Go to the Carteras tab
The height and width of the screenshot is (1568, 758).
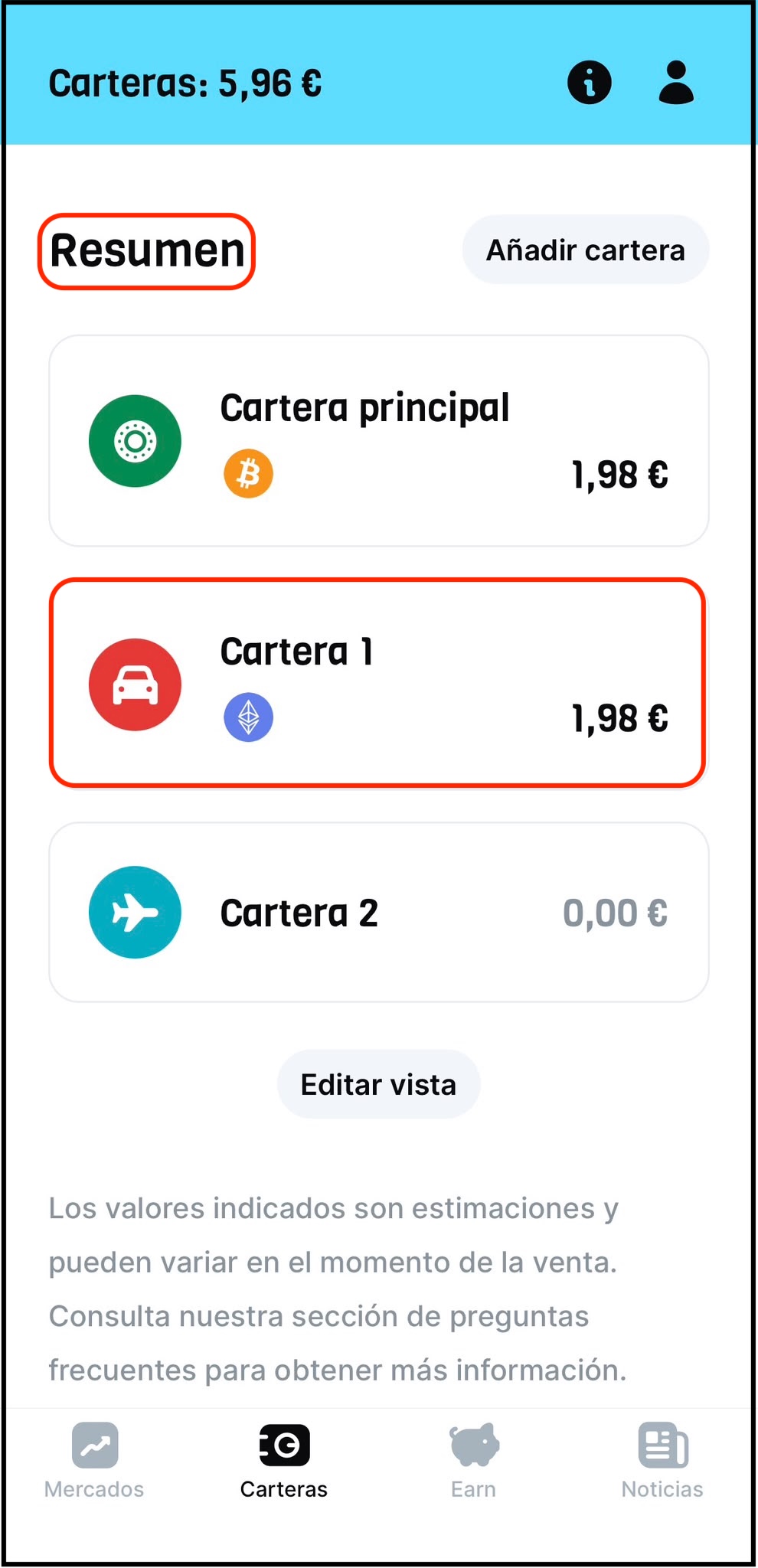click(x=284, y=1461)
